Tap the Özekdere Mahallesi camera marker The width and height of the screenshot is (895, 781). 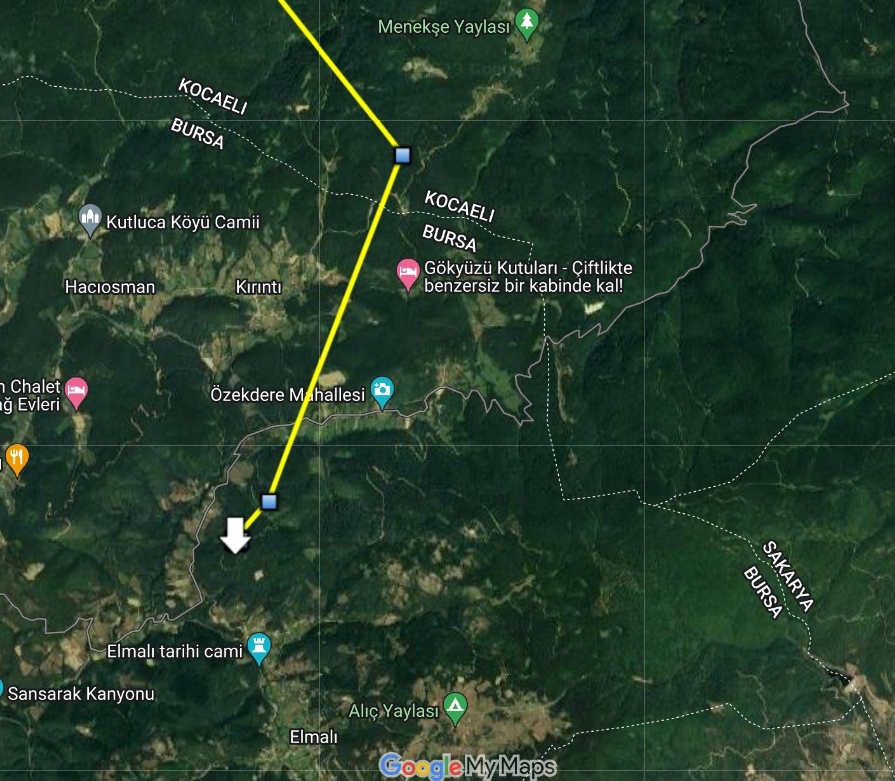point(382,391)
